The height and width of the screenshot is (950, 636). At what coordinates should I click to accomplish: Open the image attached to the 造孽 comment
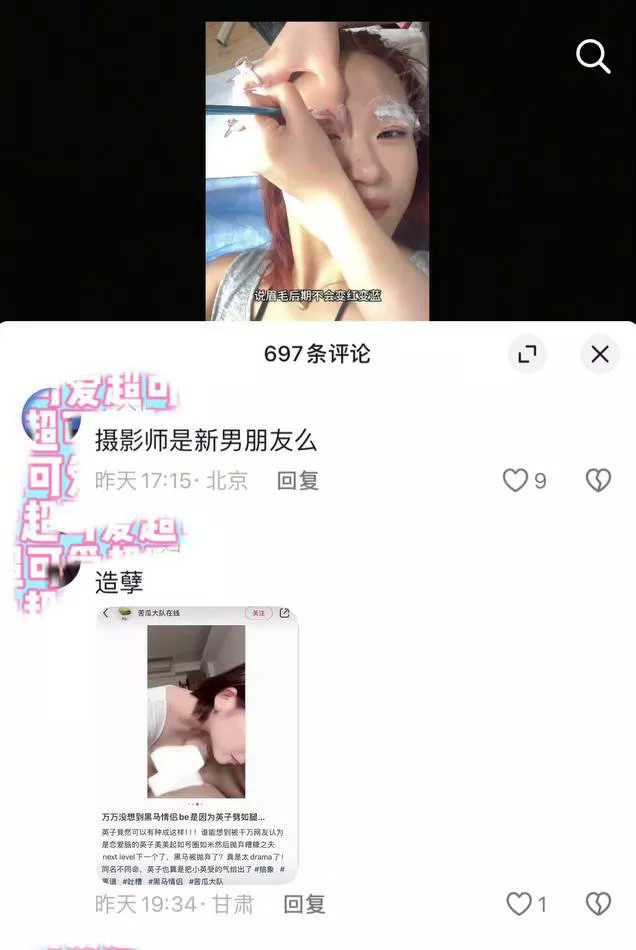pos(197,745)
